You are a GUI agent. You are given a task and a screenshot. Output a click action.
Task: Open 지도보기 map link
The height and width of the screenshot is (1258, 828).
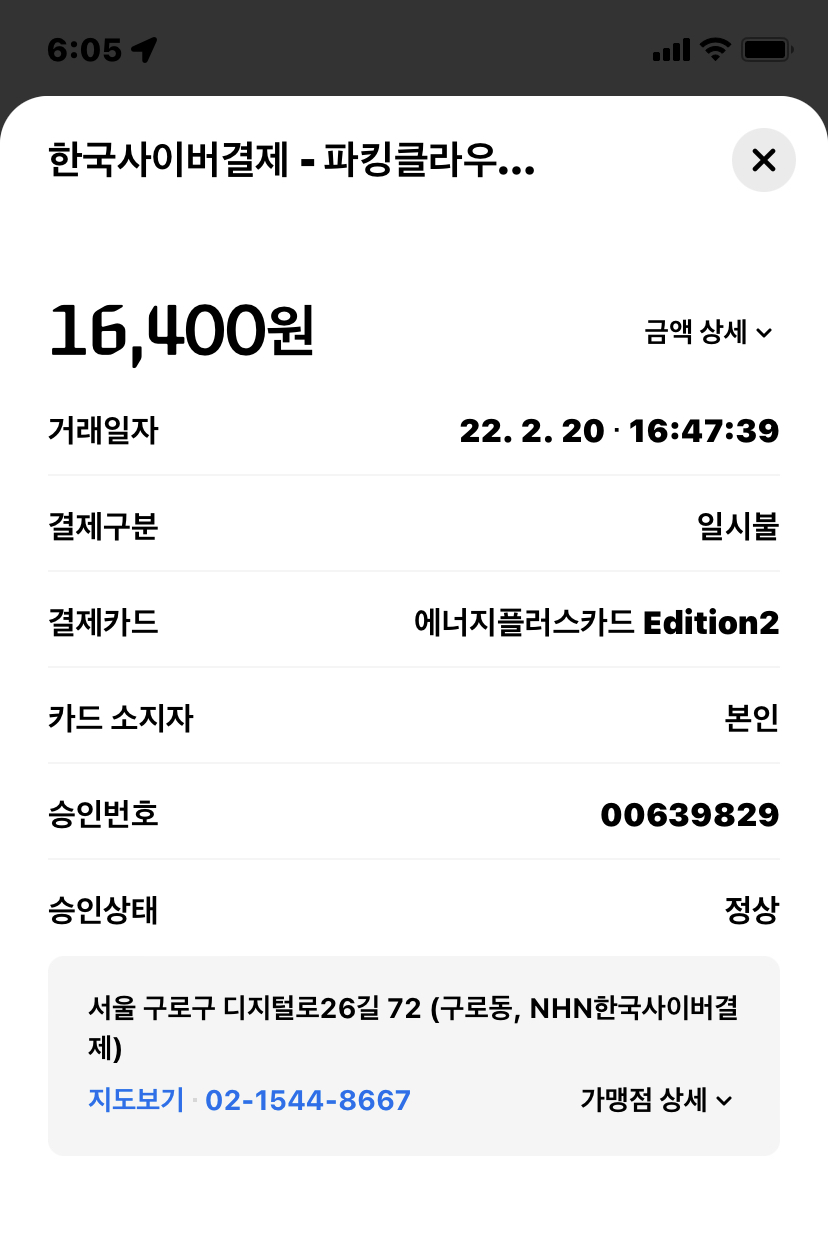click(136, 1100)
